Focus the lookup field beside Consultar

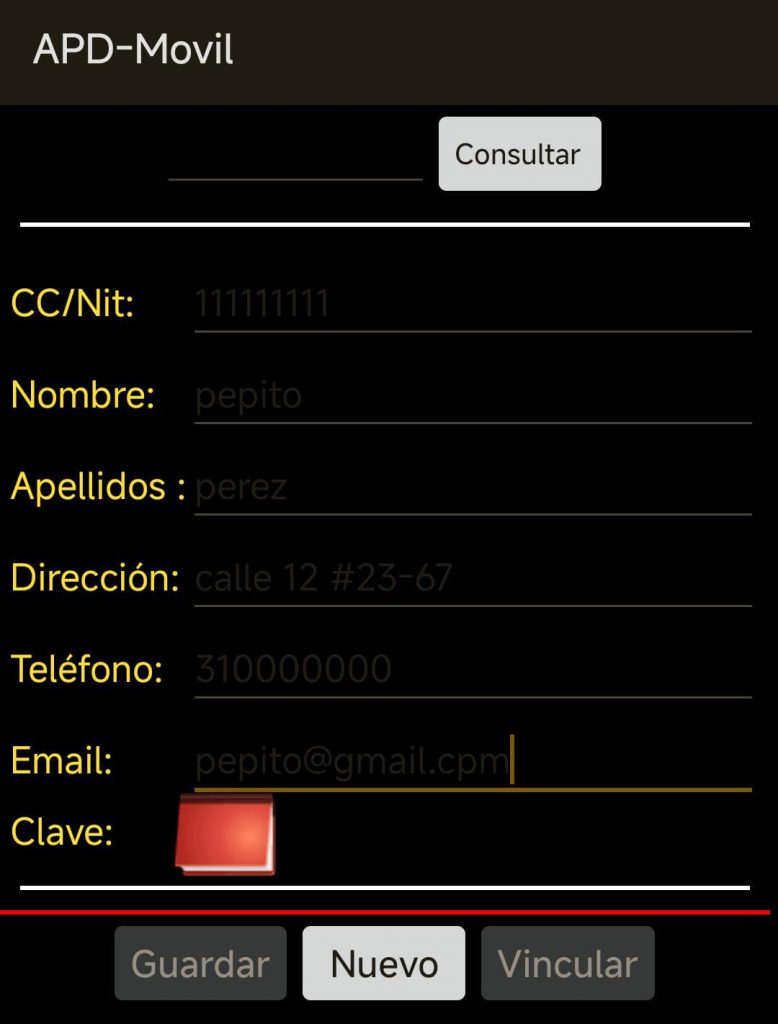(x=295, y=158)
